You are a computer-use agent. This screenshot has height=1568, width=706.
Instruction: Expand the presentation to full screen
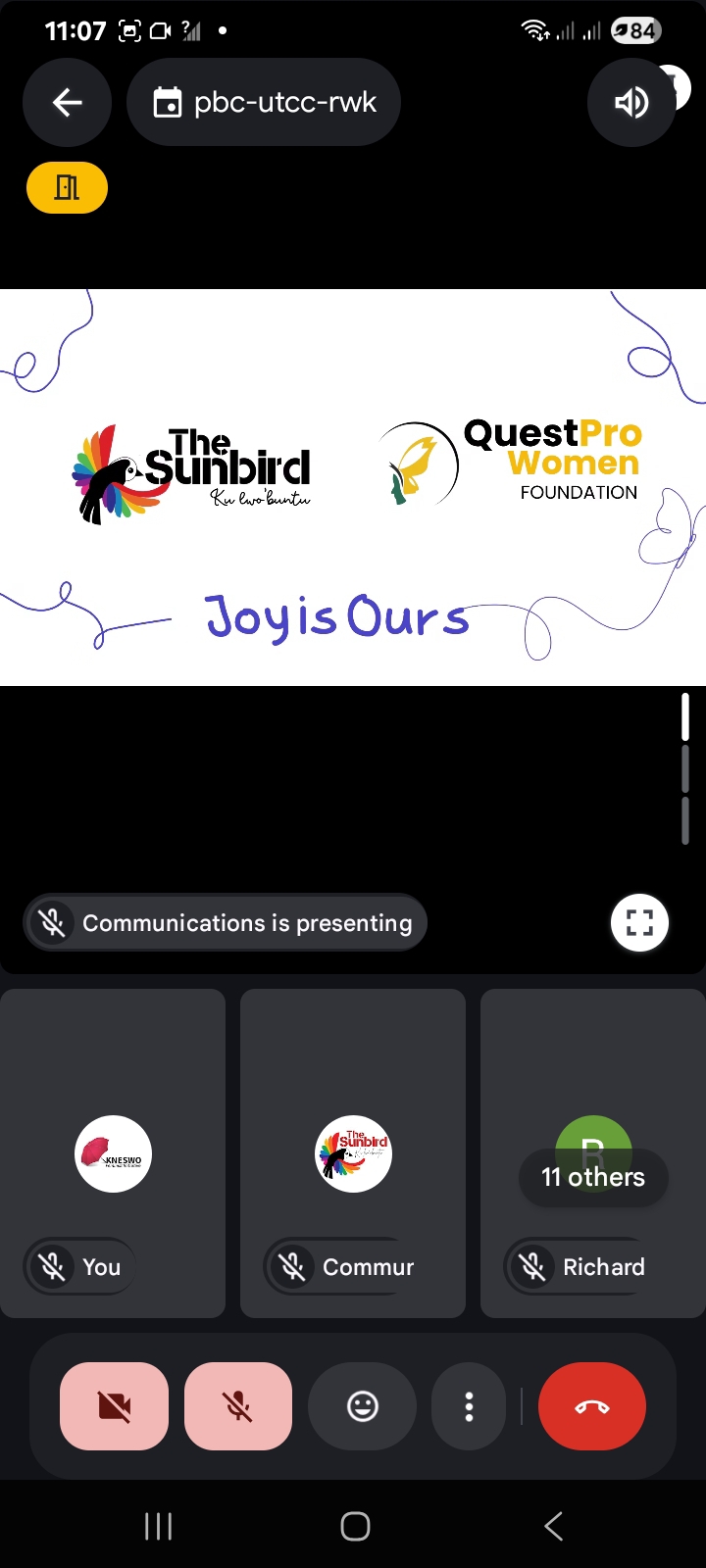click(639, 922)
